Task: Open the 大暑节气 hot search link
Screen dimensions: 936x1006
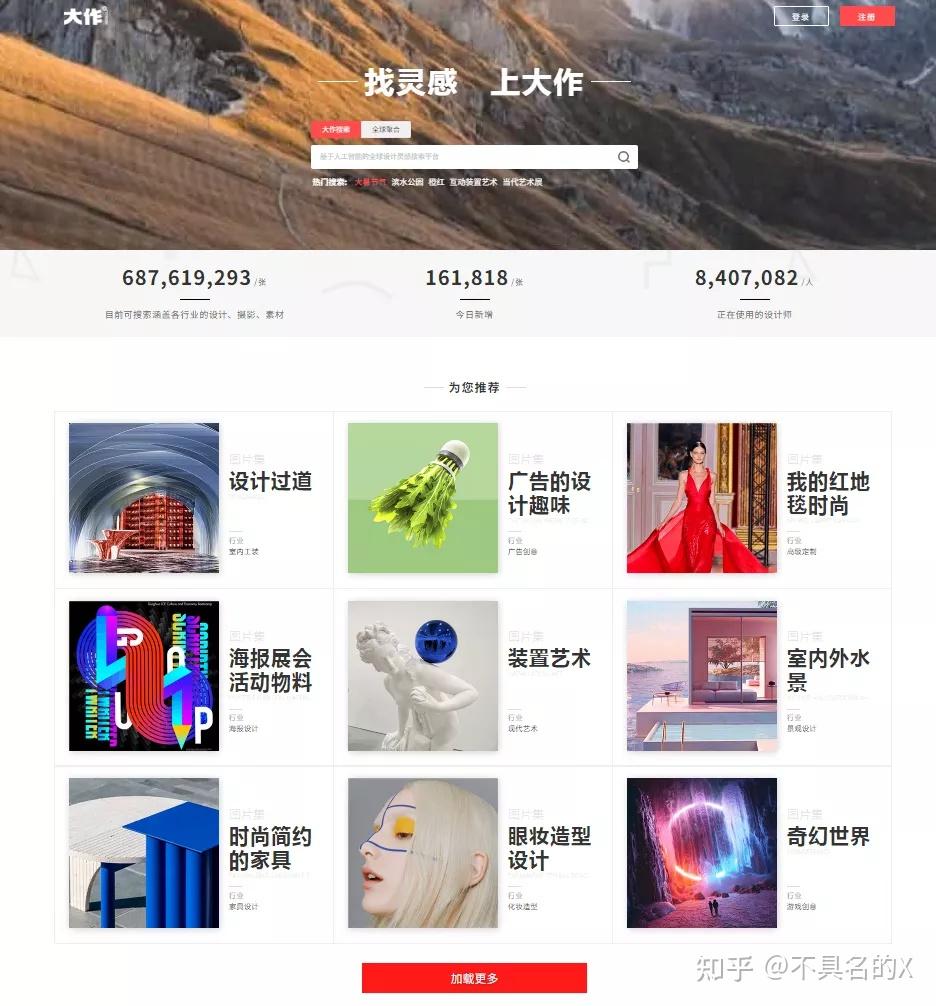Action: click(x=372, y=183)
